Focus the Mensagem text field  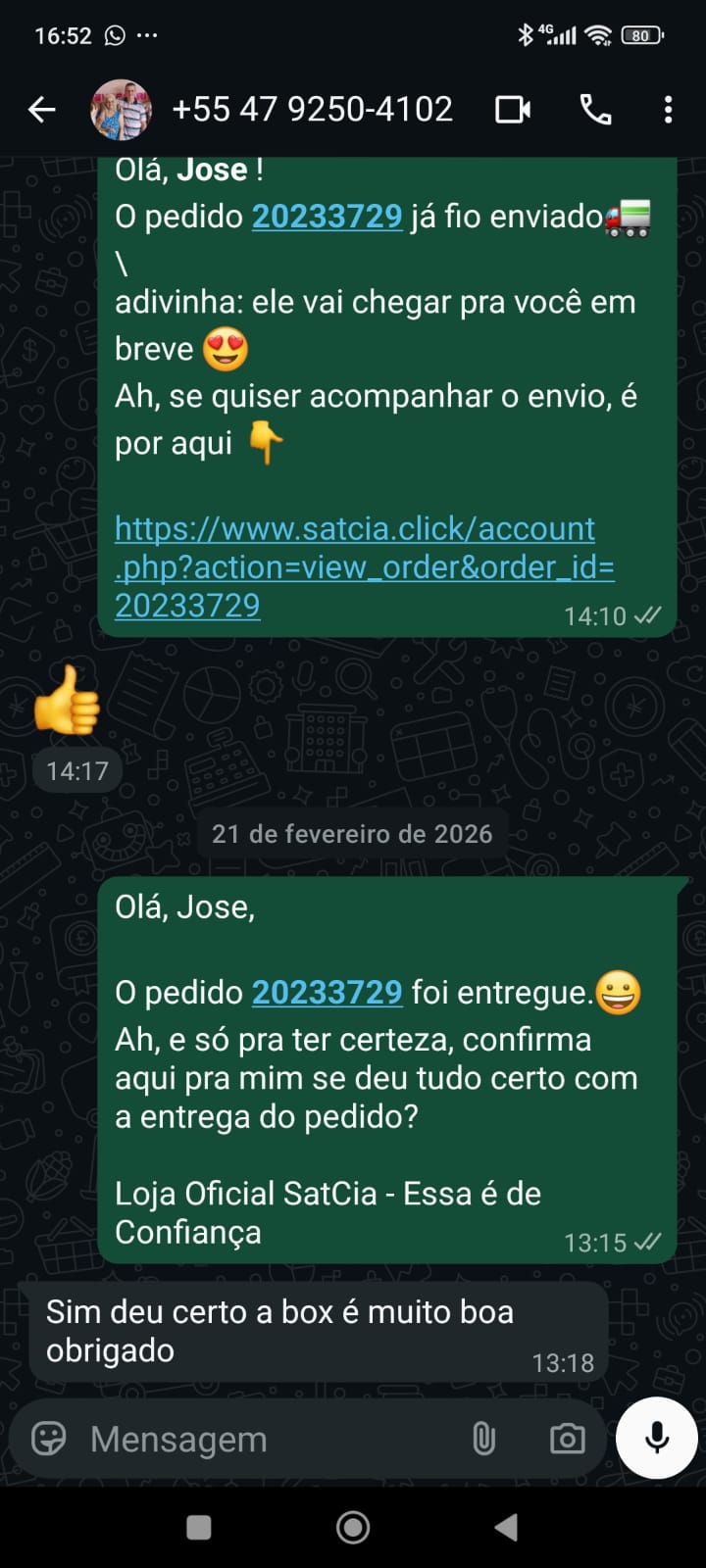pyautogui.click(x=265, y=1439)
